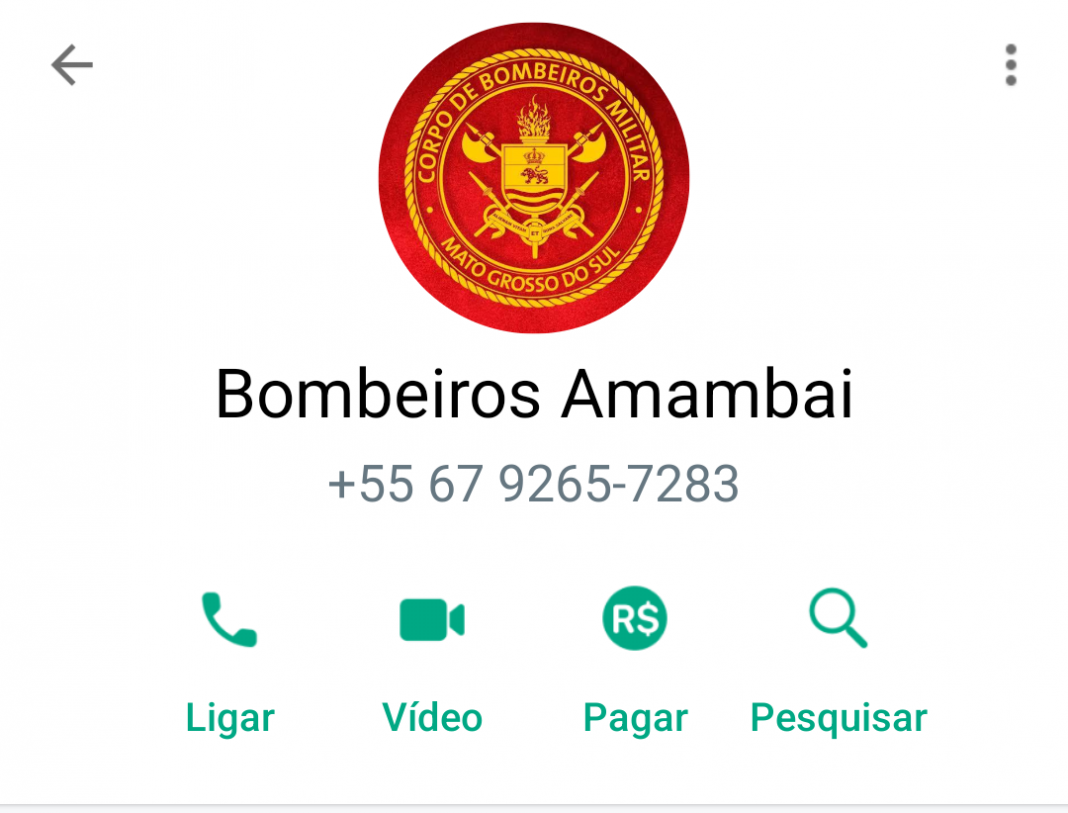Go back using the arrow icon
Screen dimensions: 1068x813
[72, 66]
